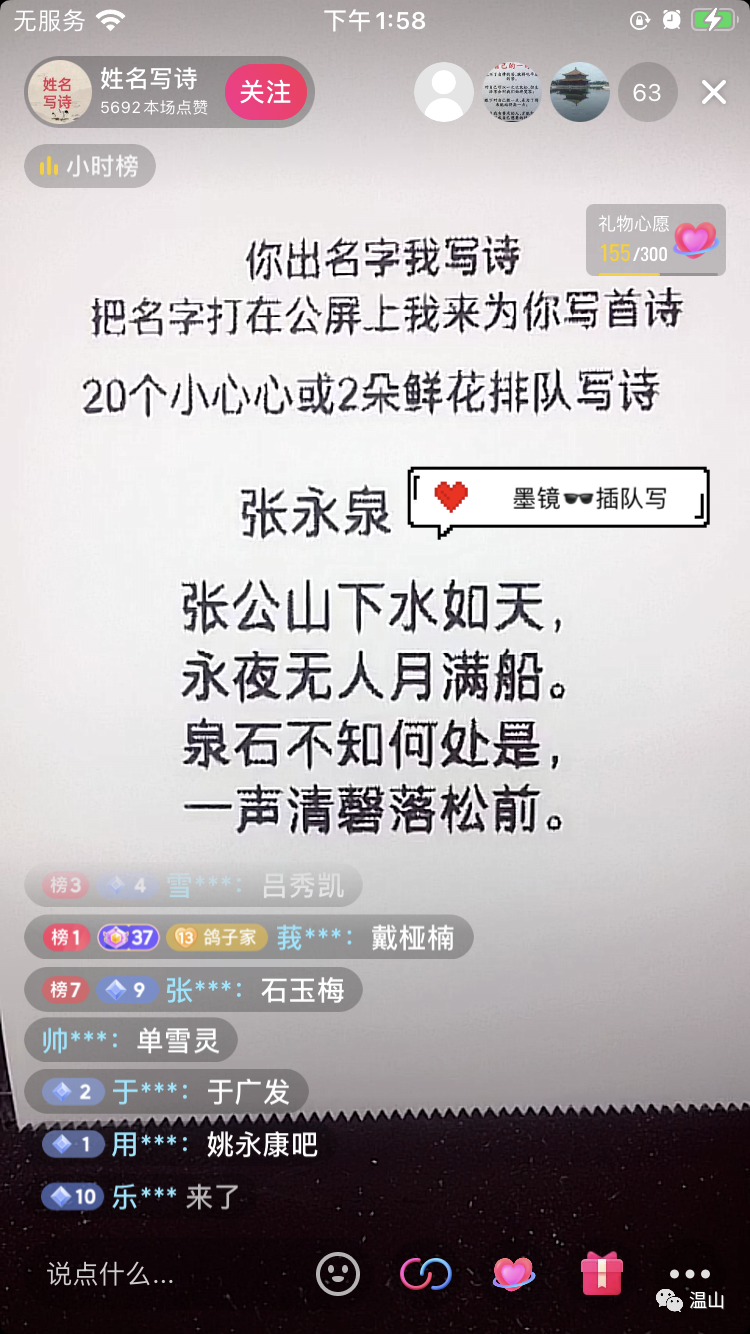Open the comment by 莪*** 戴桠楠
This screenshot has width=750, height=1334.
tap(248, 938)
